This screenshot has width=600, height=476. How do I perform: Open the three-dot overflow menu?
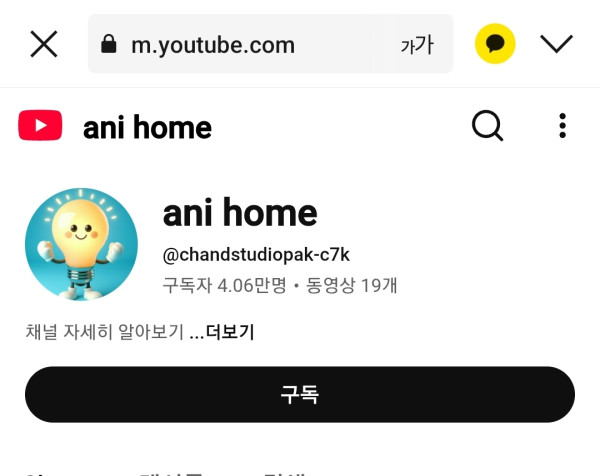tap(562, 126)
